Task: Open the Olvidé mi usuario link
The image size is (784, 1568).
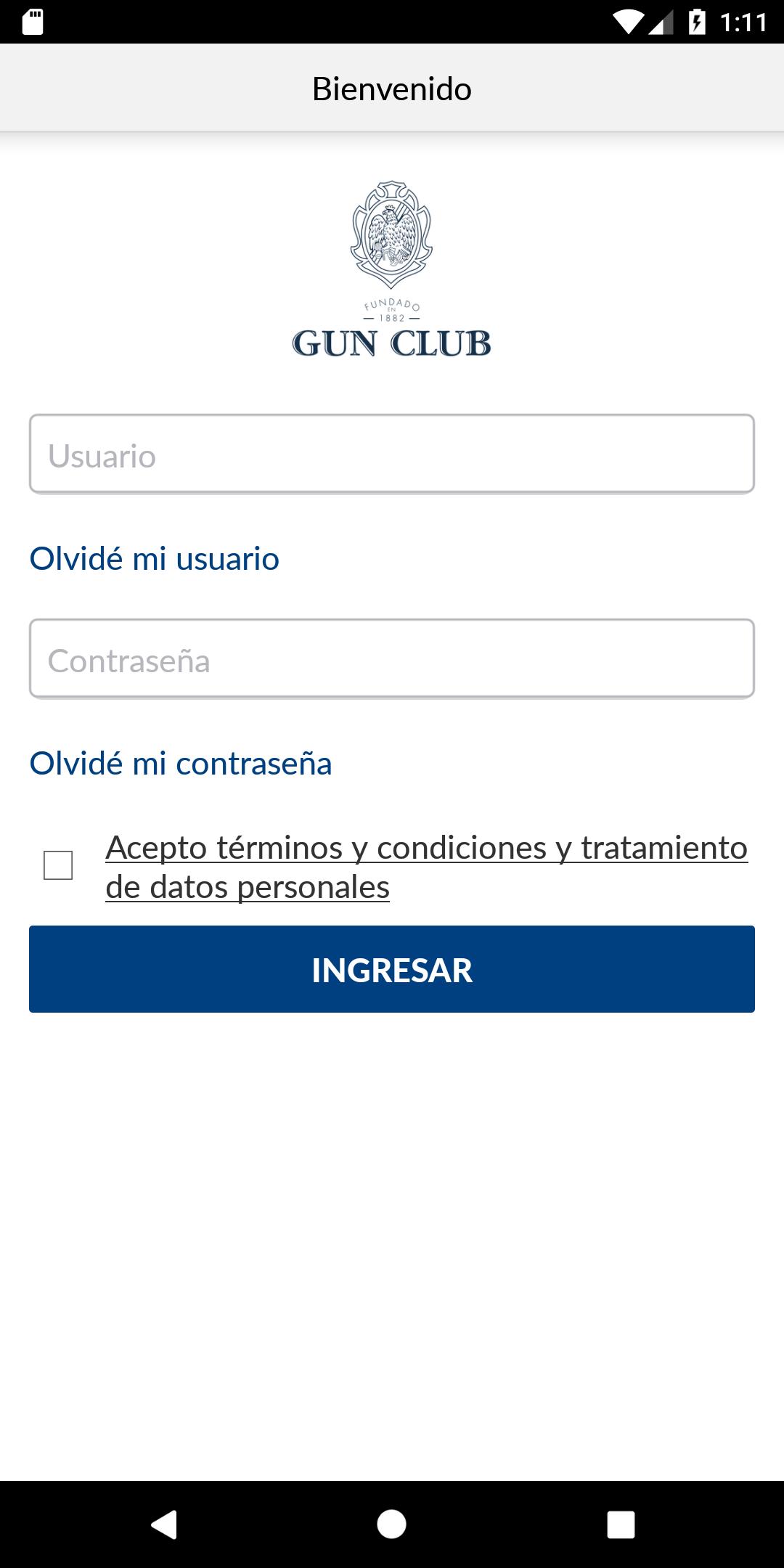Action: point(154,559)
